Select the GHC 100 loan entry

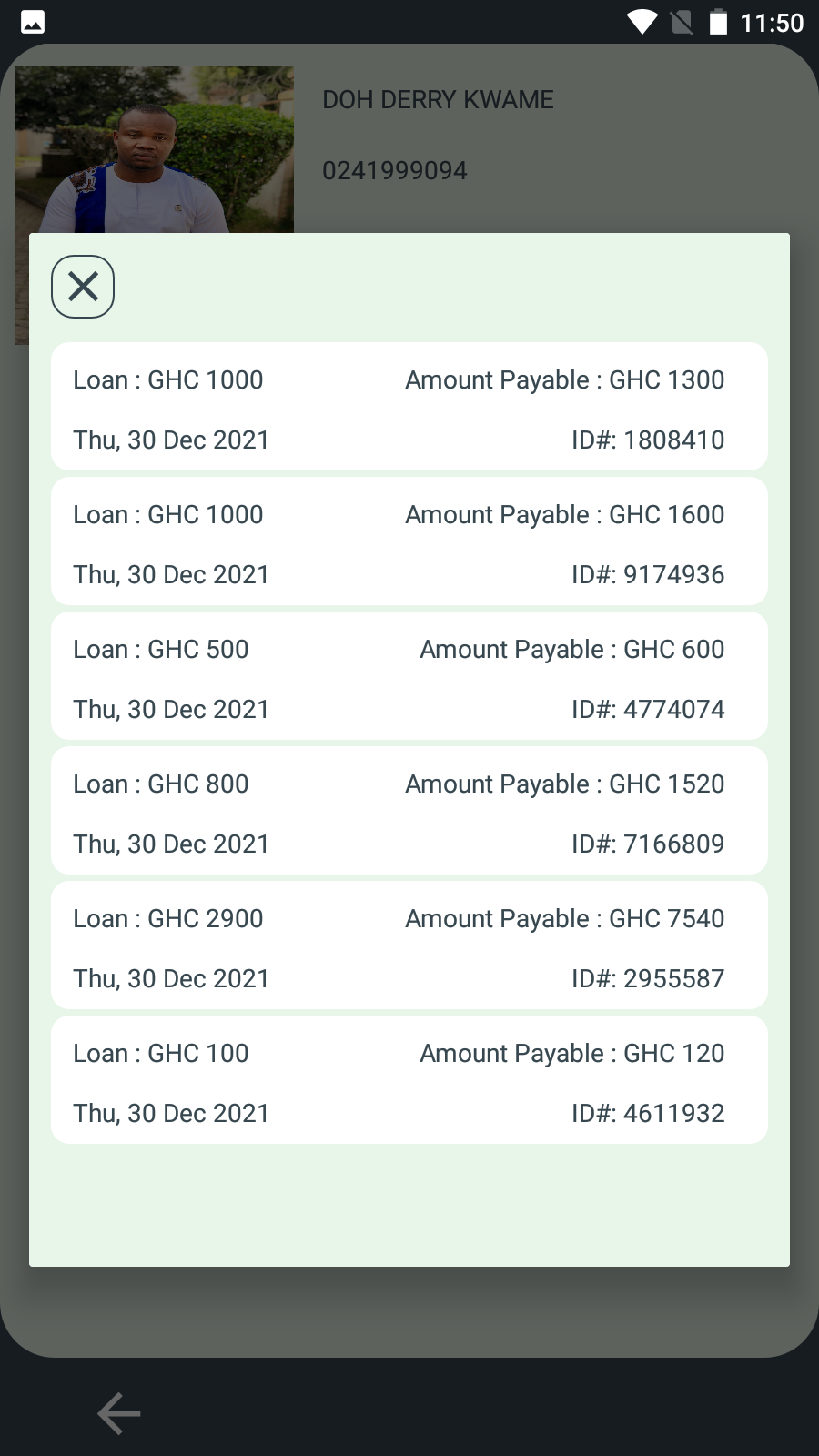409,1080
